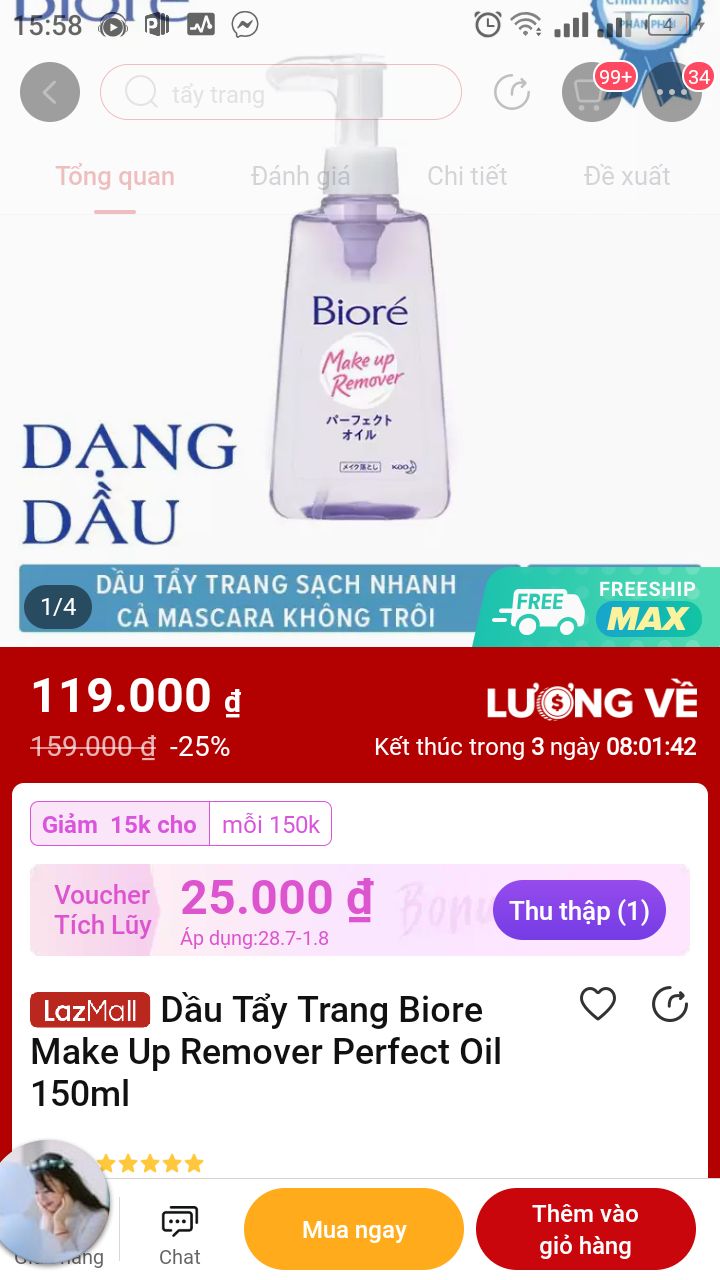Tap the share arrow beside the search box
The width and height of the screenshot is (720, 1280).
[x=512, y=93]
